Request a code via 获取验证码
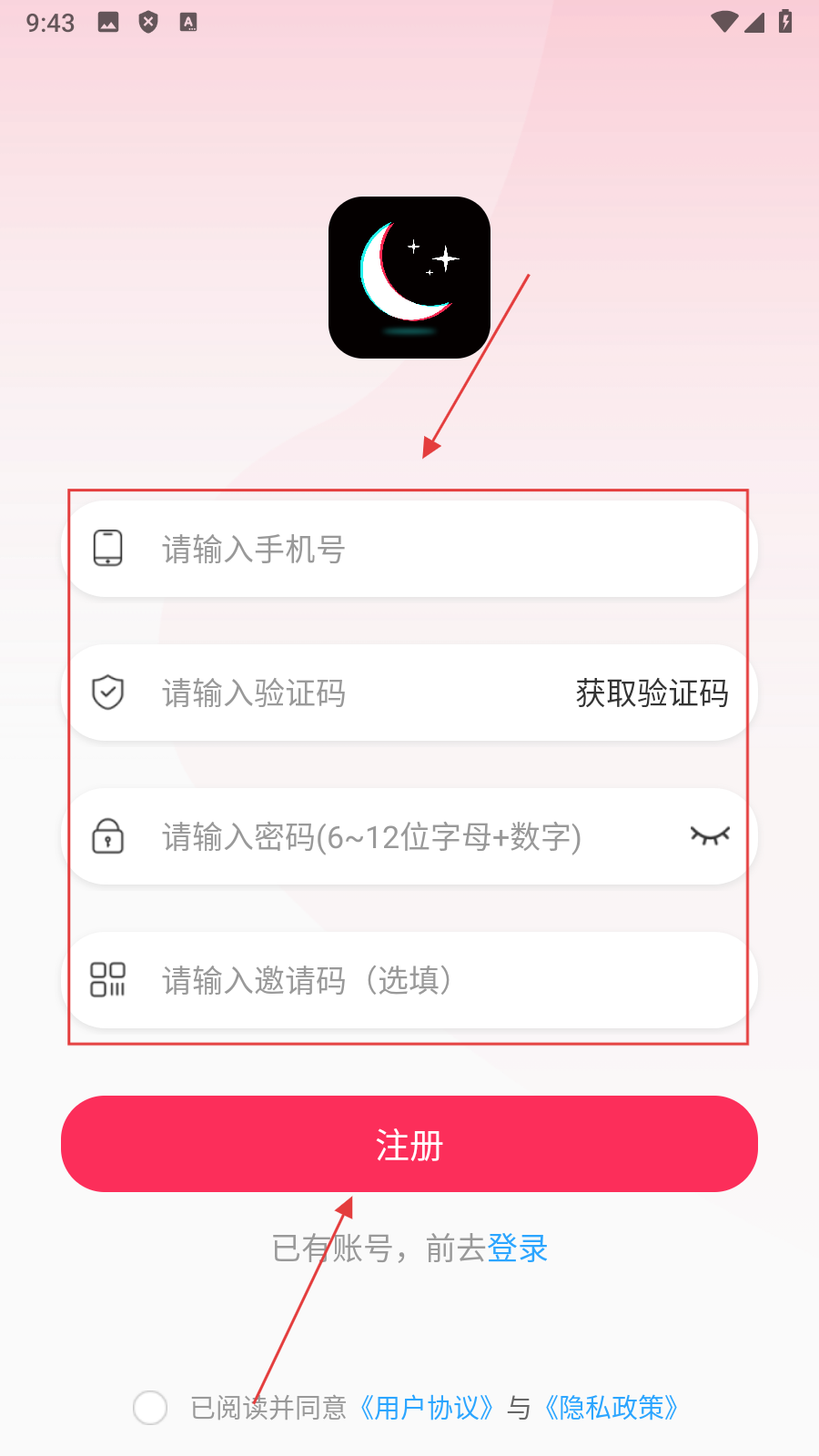The height and width of the screenshot is (1456, 819). click(652, 693)
